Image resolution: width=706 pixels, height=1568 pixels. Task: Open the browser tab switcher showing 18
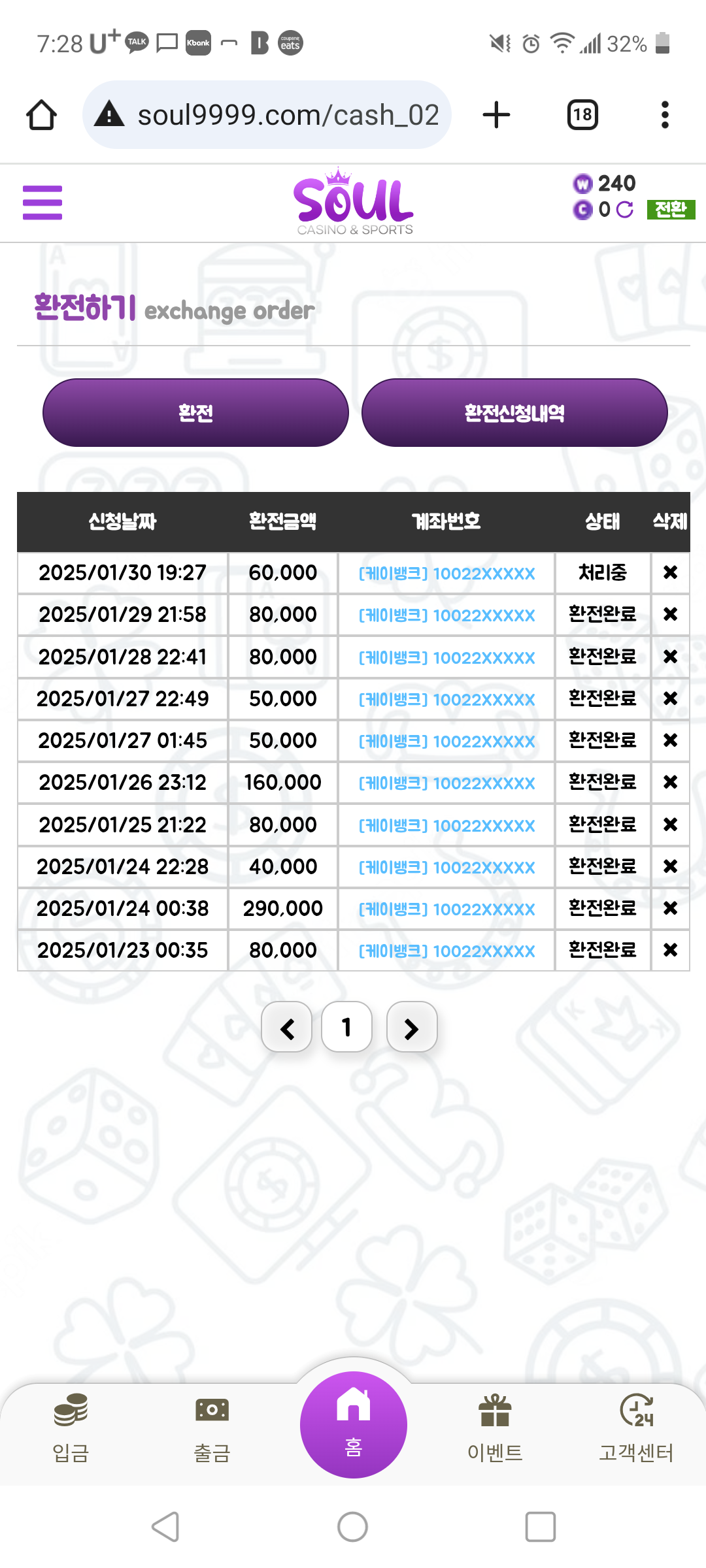coord(582,115)
